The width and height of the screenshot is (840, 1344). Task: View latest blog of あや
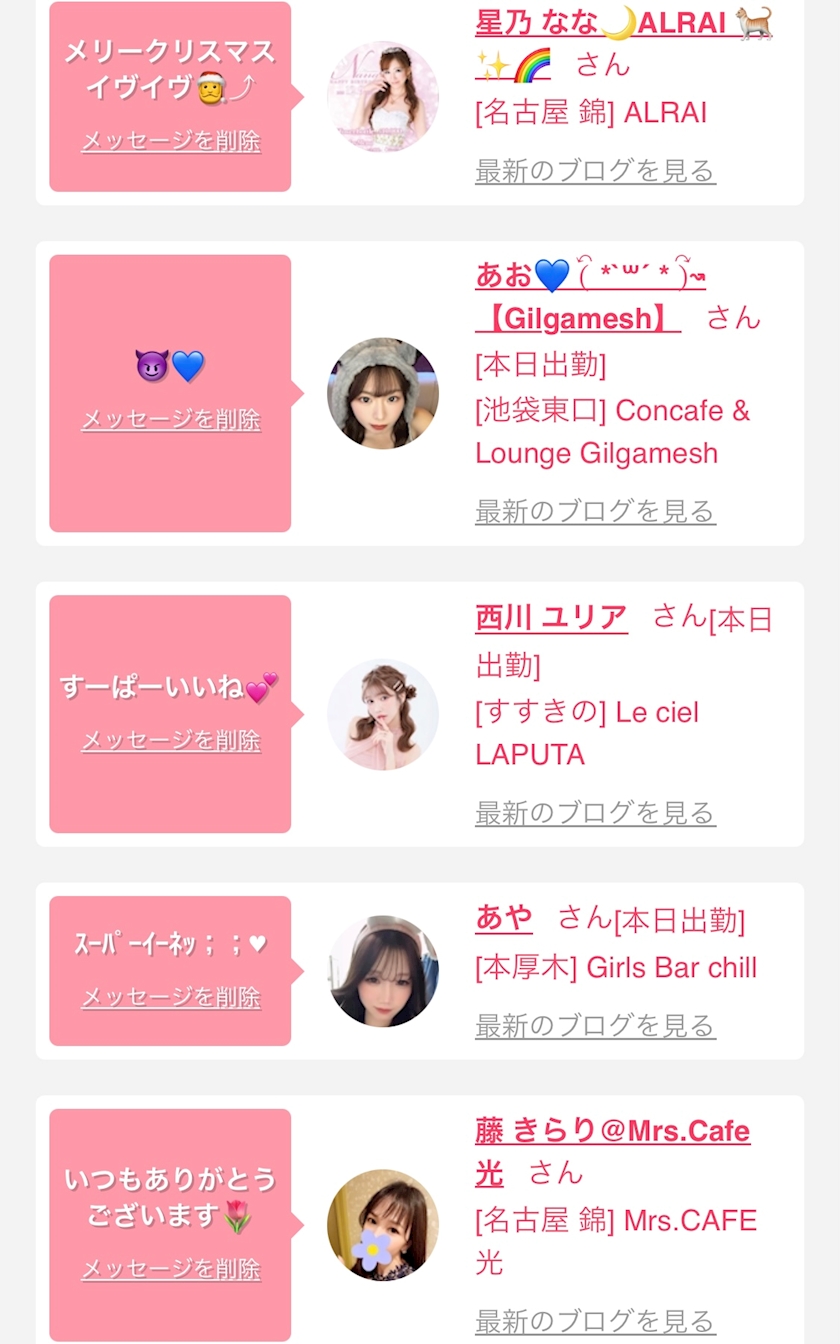(x=595, y=1025)
